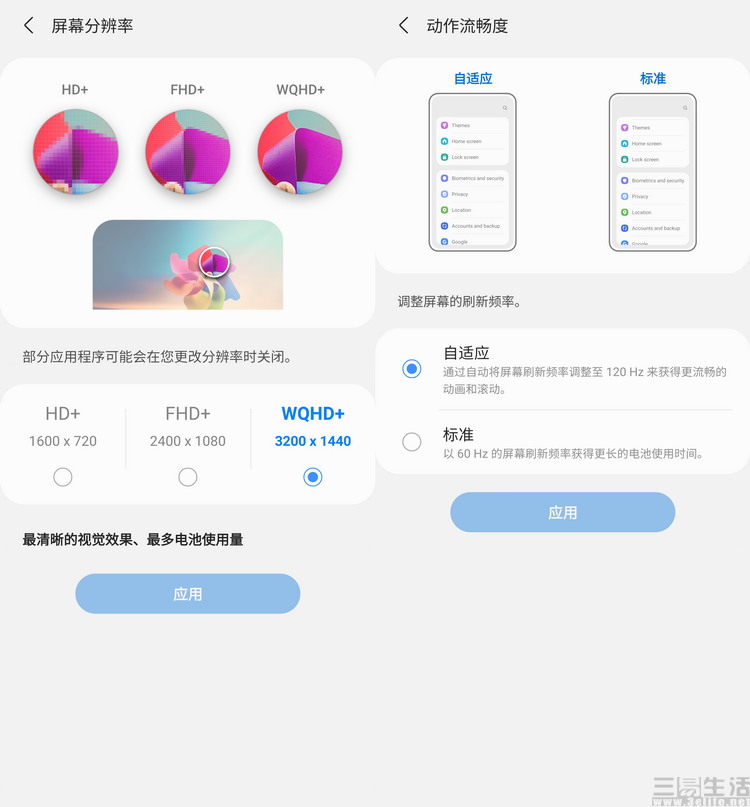Select the HD+ 1600 x 720 resolution

point(63,477)
